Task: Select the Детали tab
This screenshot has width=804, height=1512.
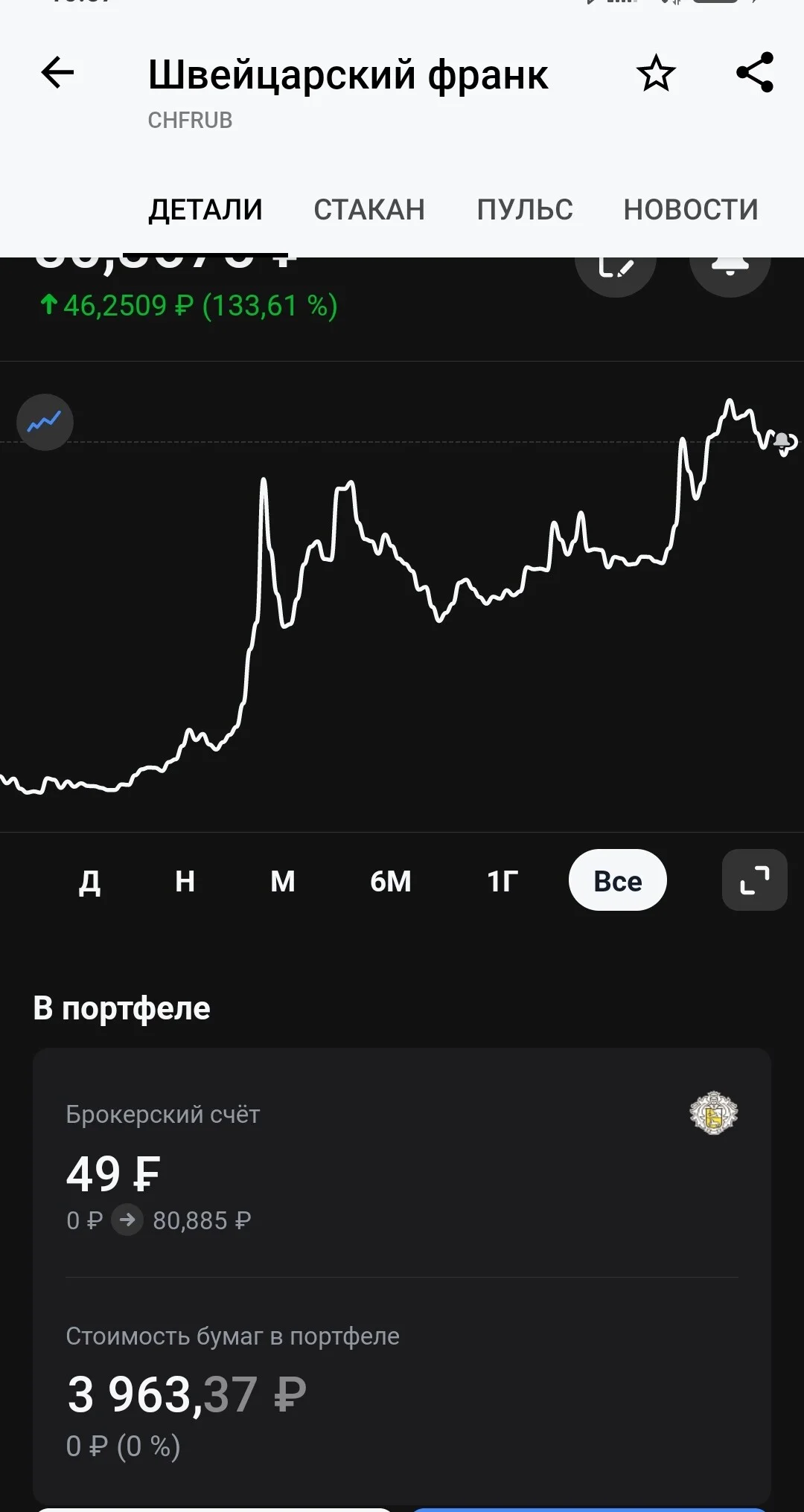Action: 205,210
